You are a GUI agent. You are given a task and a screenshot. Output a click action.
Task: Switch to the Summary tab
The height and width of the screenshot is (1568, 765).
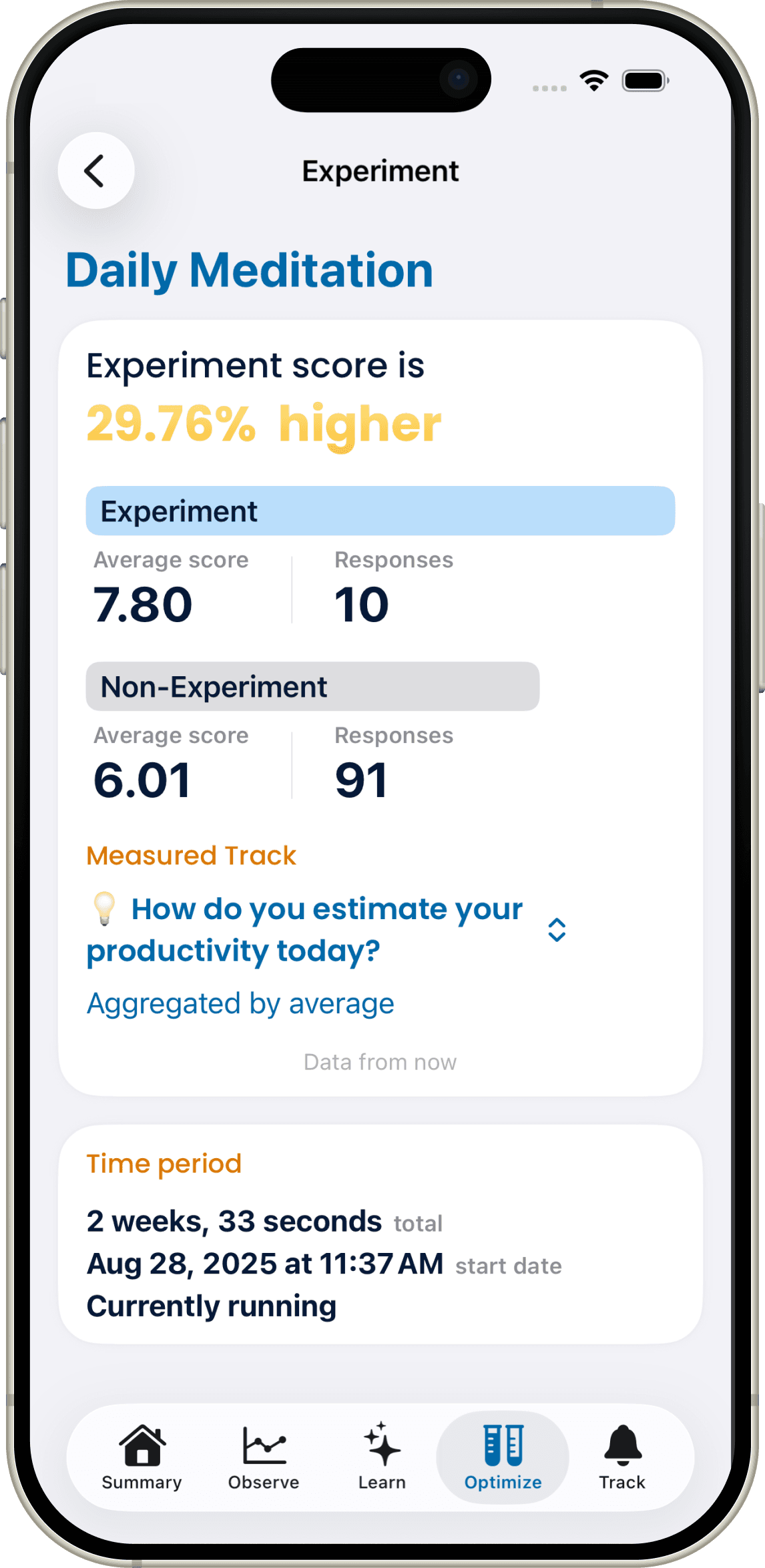pos(142,1457)
